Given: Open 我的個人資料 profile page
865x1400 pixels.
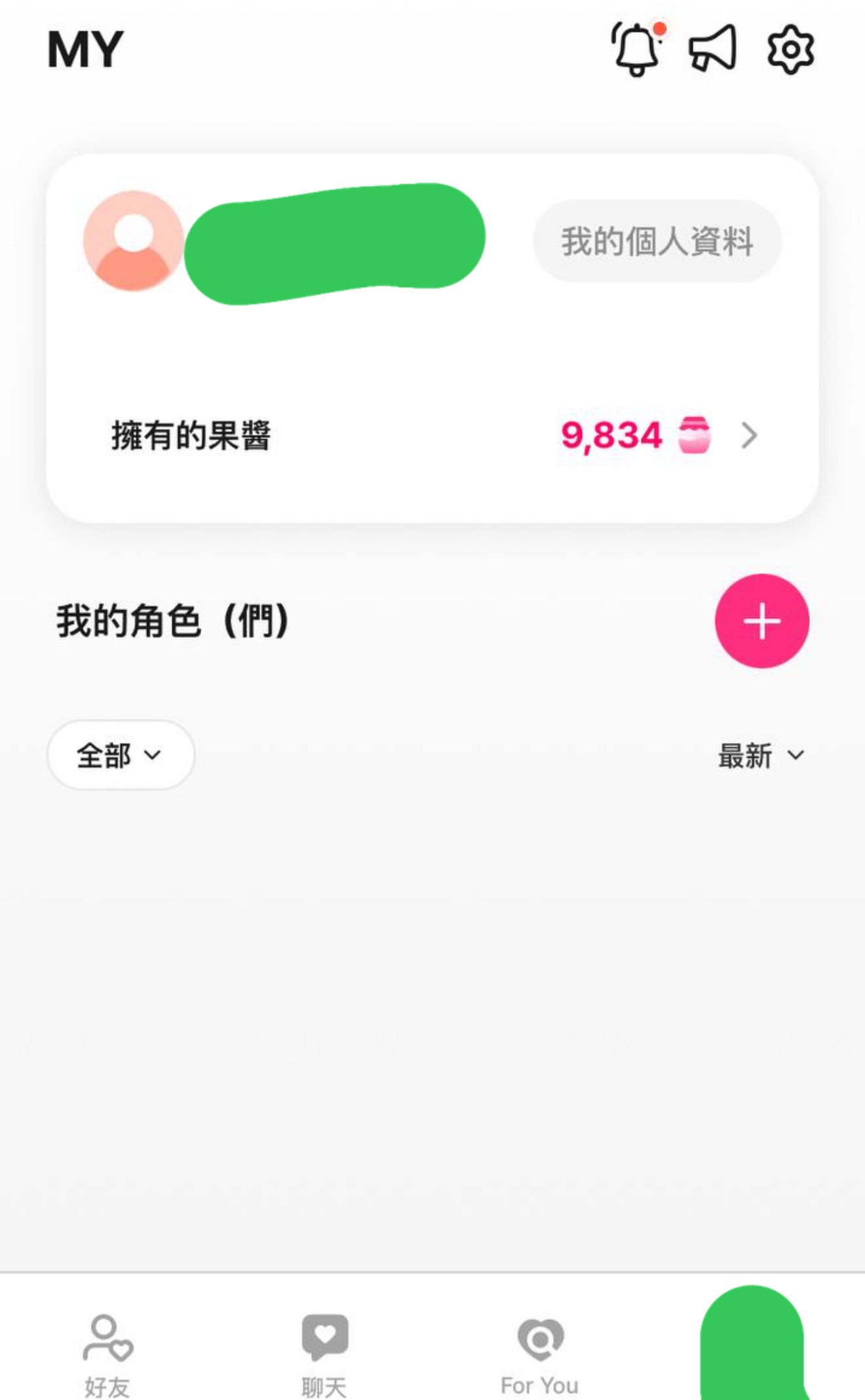Looking at the screenshot, I should [657, 241].
